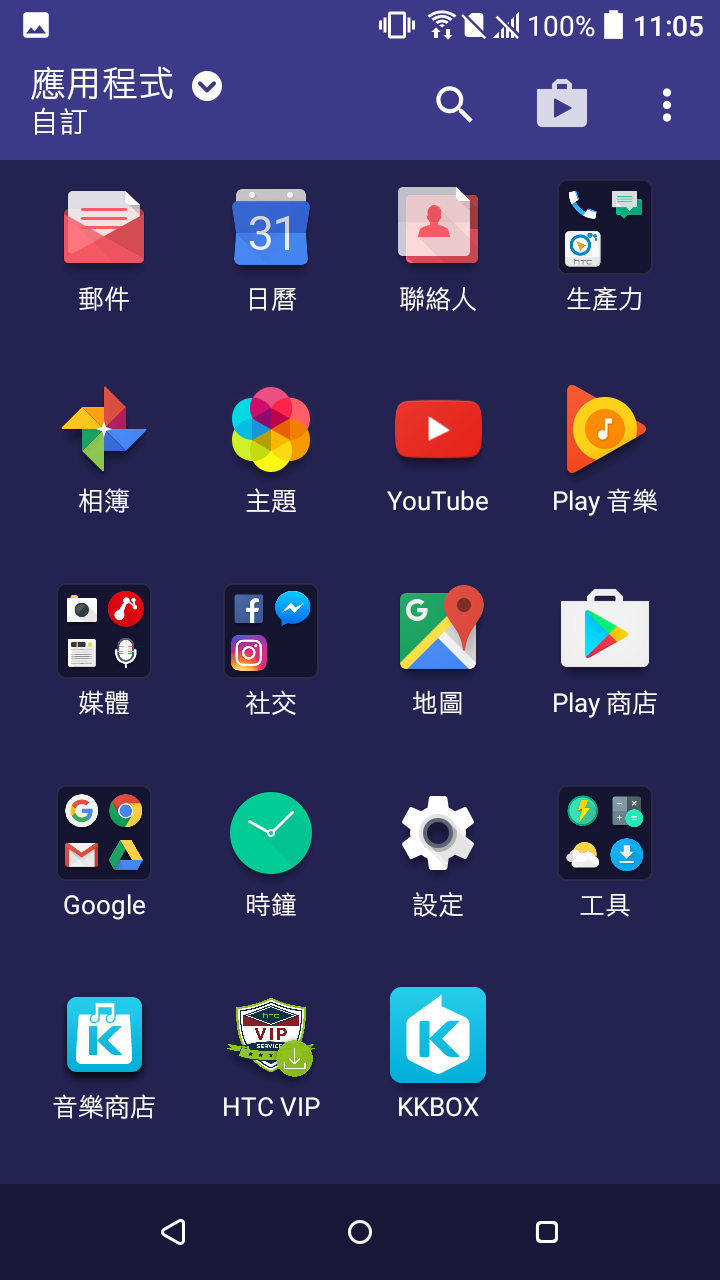Go to the home screen
This screenshot has width=720, height=1280.
point(360,1232)
